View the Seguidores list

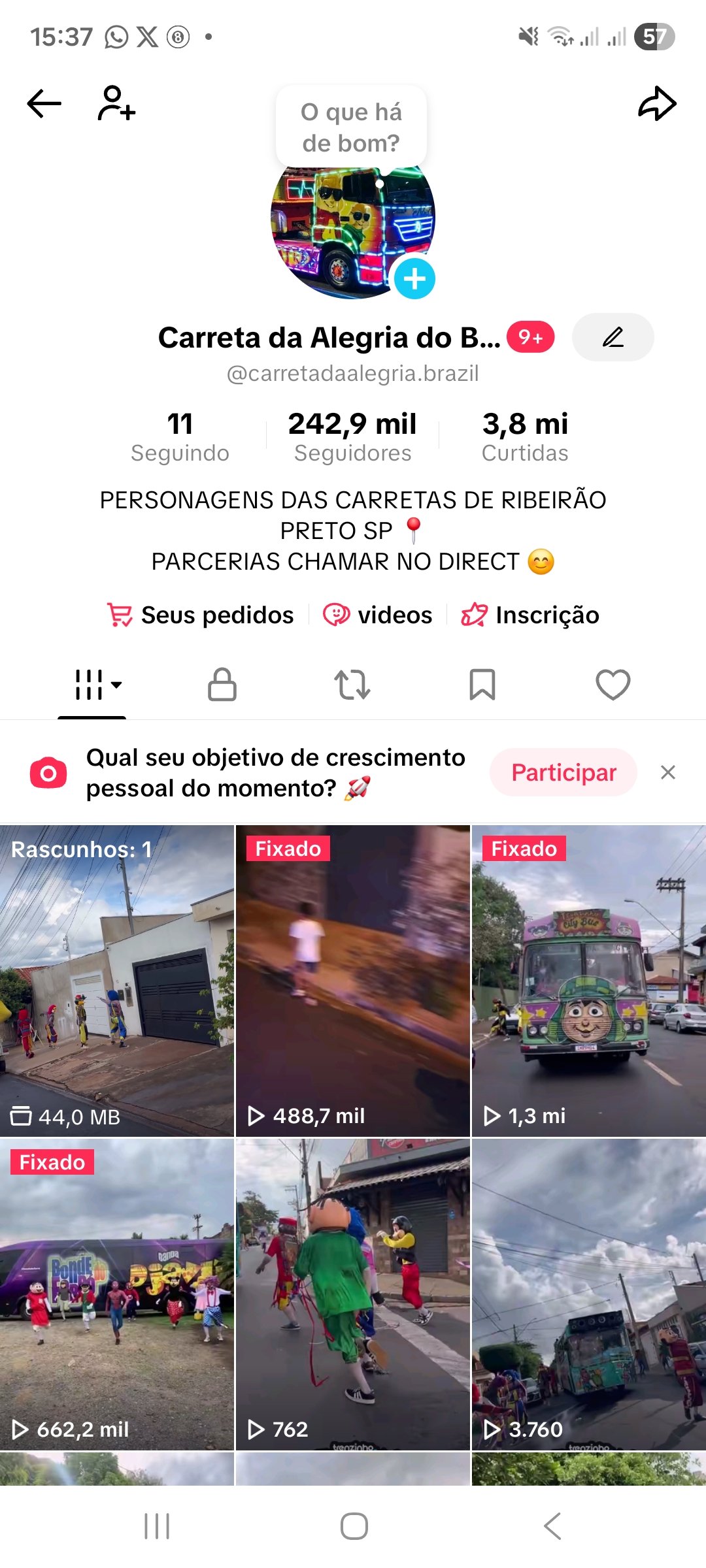[x=352, y=436]
